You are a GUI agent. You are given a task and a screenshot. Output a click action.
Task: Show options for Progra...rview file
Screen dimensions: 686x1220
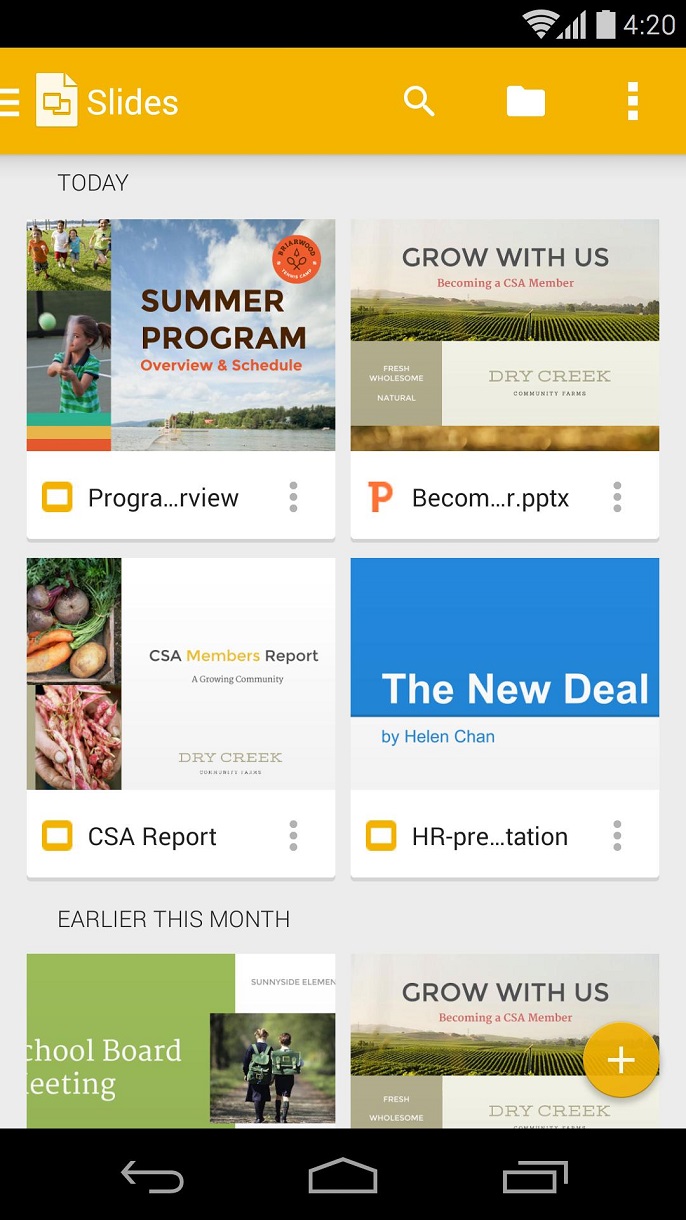pos(293,497)
